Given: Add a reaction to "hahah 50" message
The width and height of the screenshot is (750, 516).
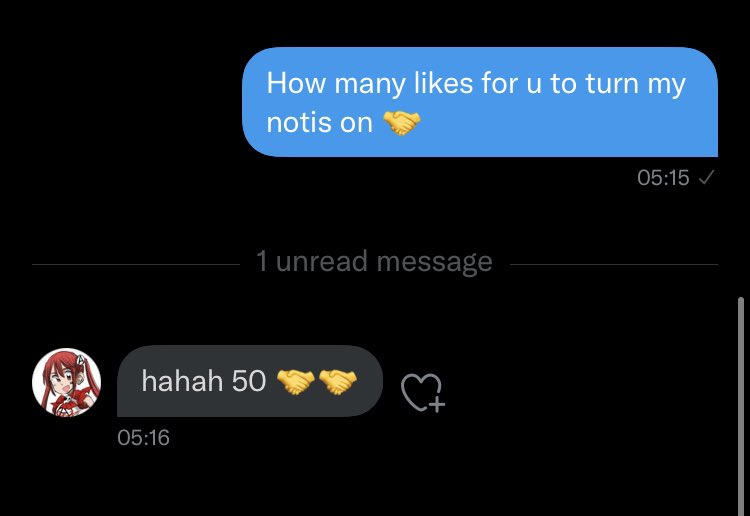Looking at the screenshot, I should 422,392.
